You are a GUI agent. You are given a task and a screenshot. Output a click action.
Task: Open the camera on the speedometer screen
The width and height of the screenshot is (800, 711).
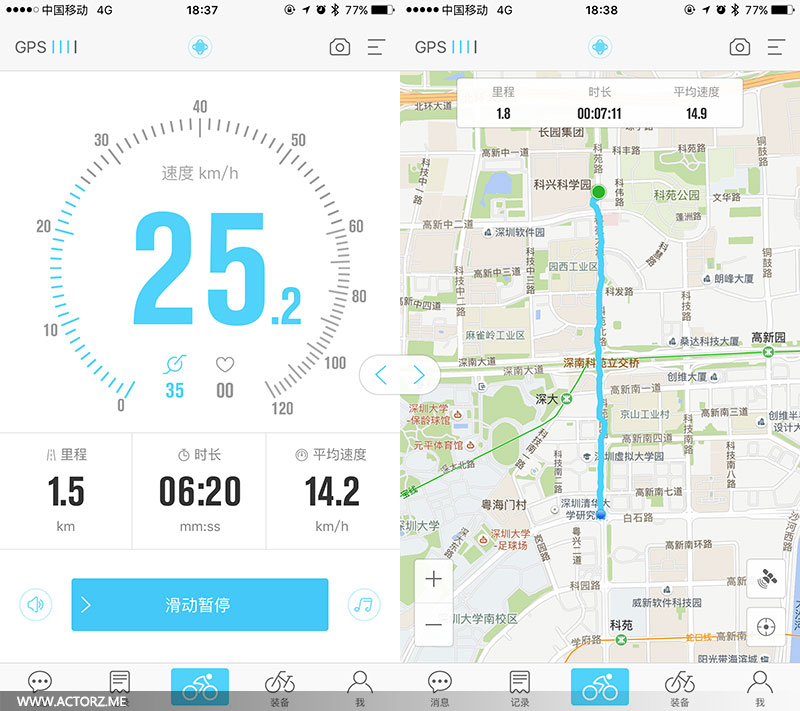(x=339, y=47)
